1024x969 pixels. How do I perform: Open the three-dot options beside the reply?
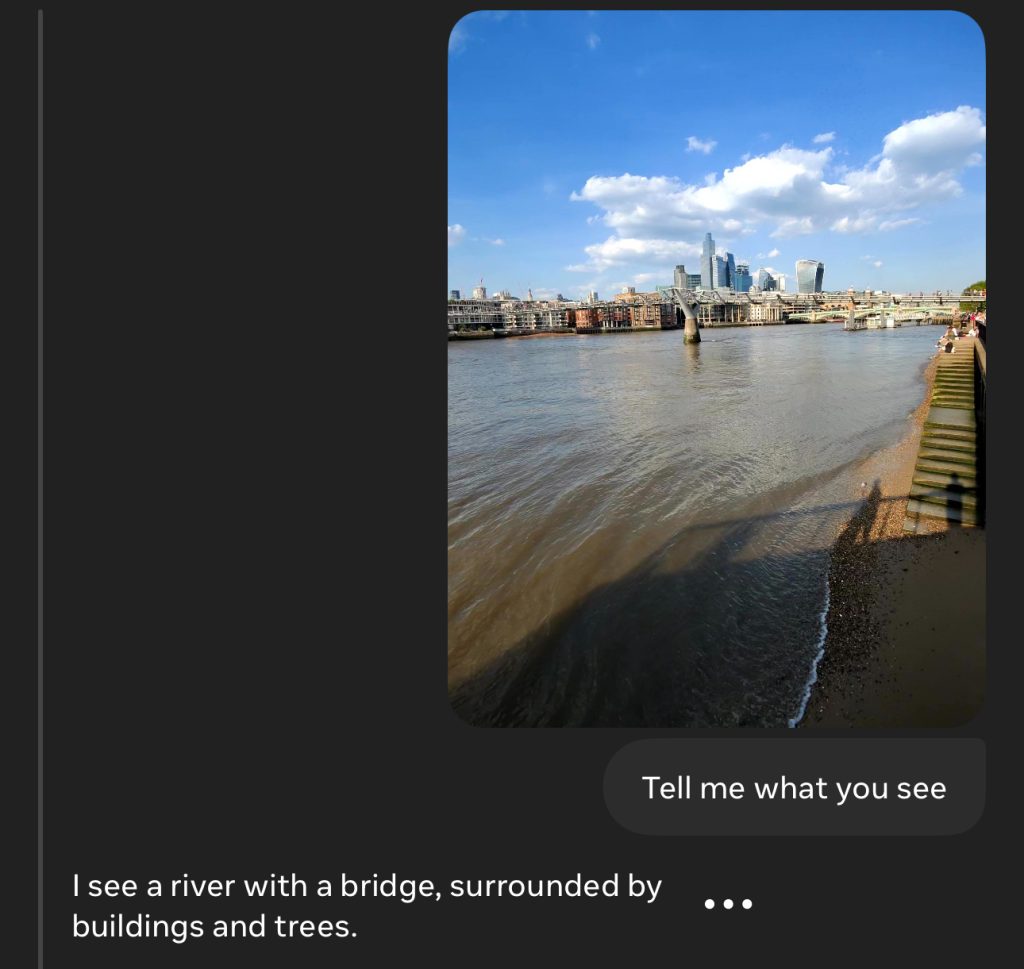(727, 904)
